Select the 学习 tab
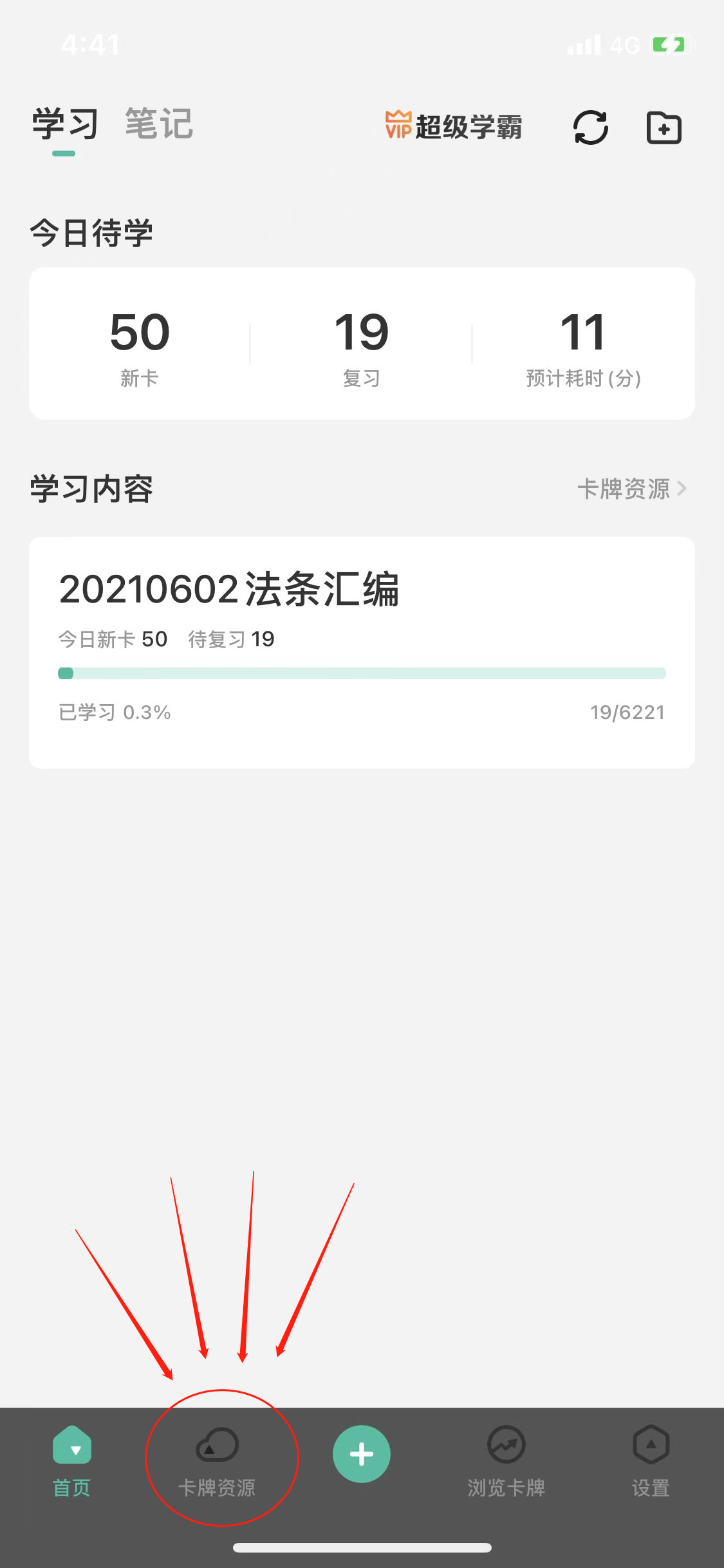This screenshot has height=1568, width=724. coord(65,124)
